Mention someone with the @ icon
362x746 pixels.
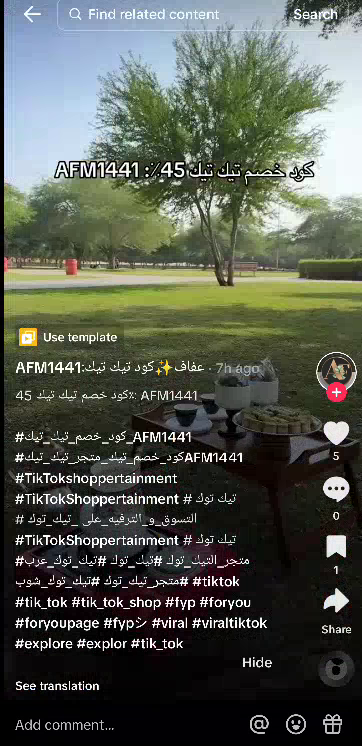[x=259, y=725]
